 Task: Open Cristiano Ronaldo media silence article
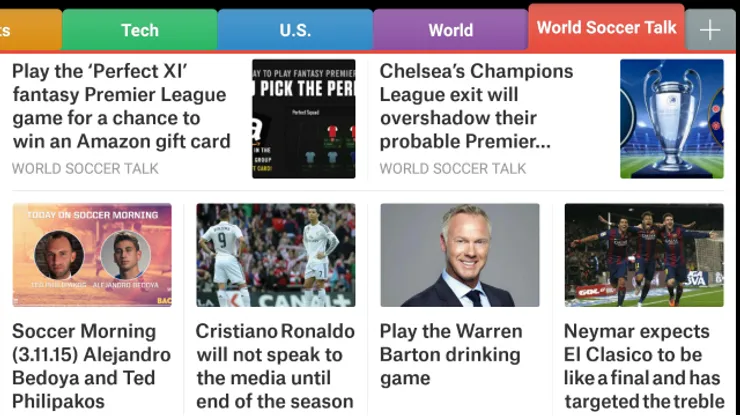coord(275,366)
